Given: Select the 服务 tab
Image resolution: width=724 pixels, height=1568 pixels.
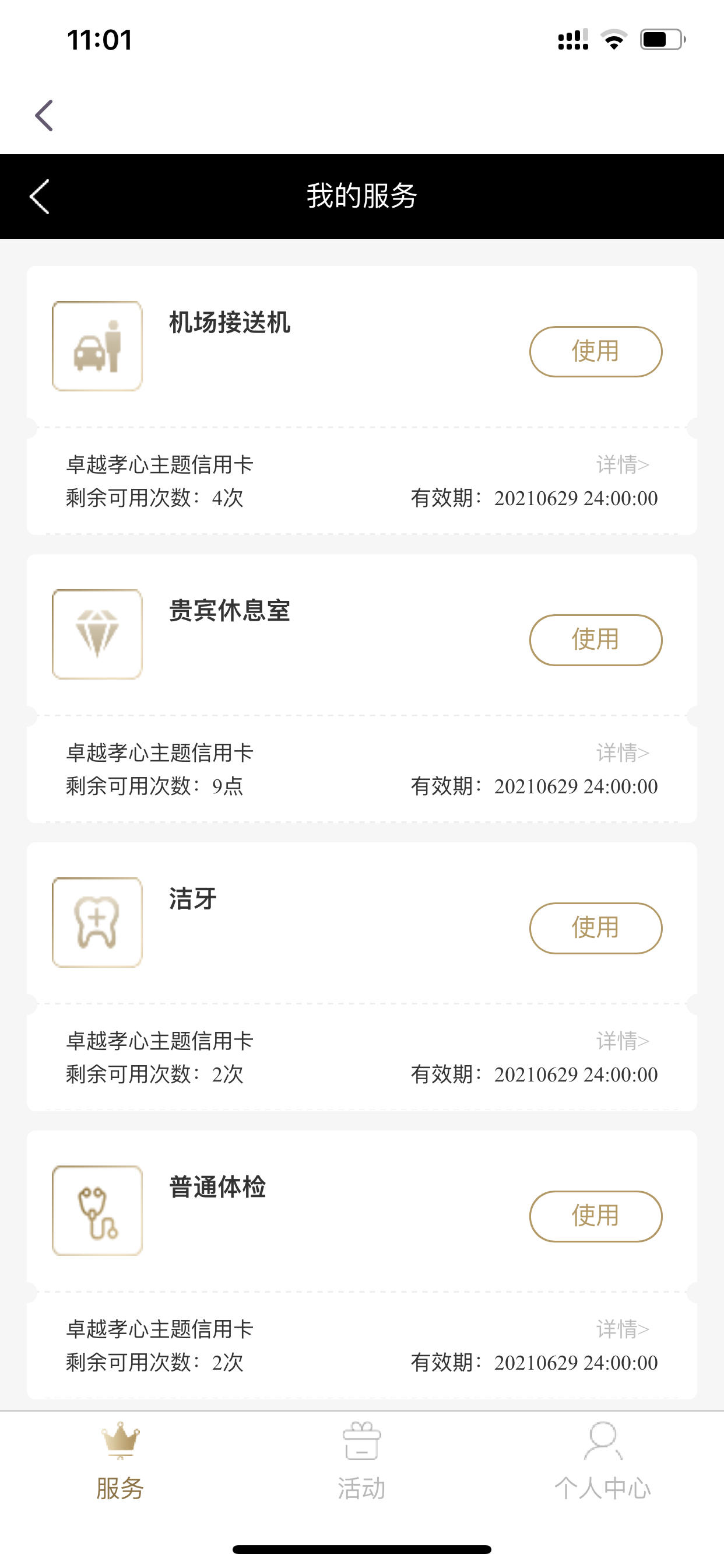Looking at the screenshot, I should pyautogui.click(x=121, y=1461).
